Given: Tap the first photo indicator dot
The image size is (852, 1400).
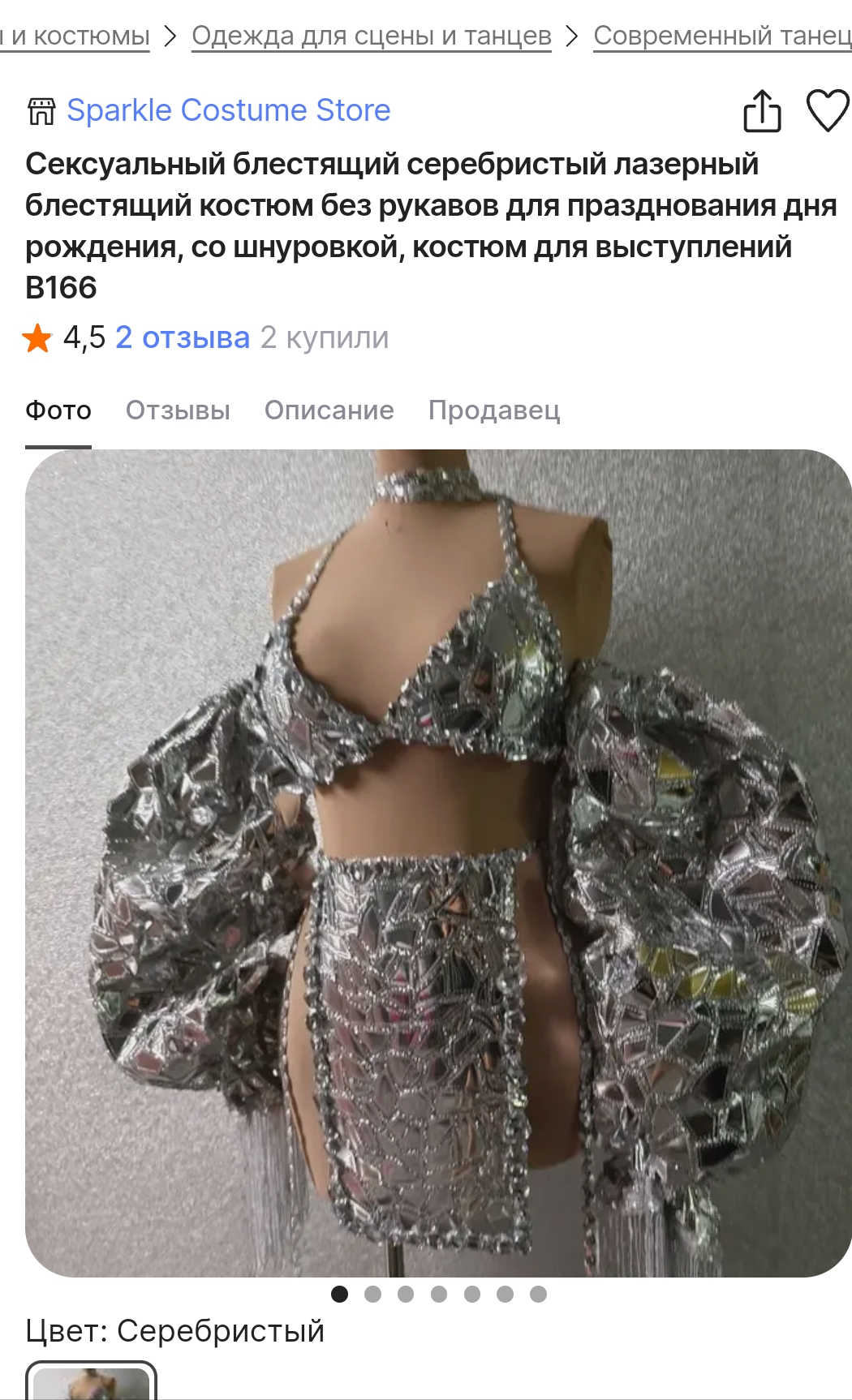Looking at the screenshot, I should click(x=340, y=1294).
